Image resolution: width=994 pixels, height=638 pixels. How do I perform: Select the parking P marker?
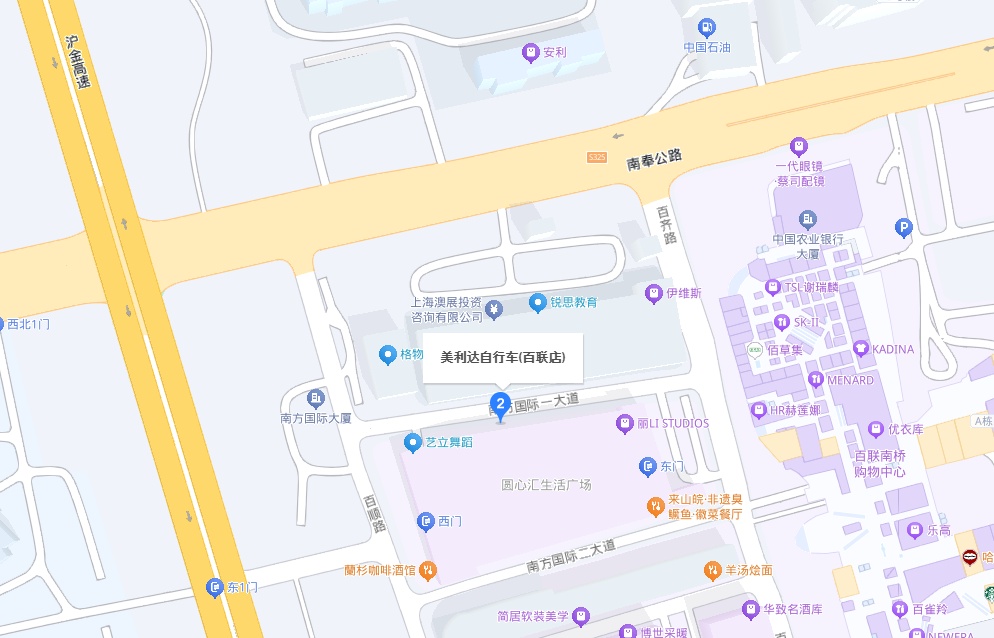click(x=903, y=227)
